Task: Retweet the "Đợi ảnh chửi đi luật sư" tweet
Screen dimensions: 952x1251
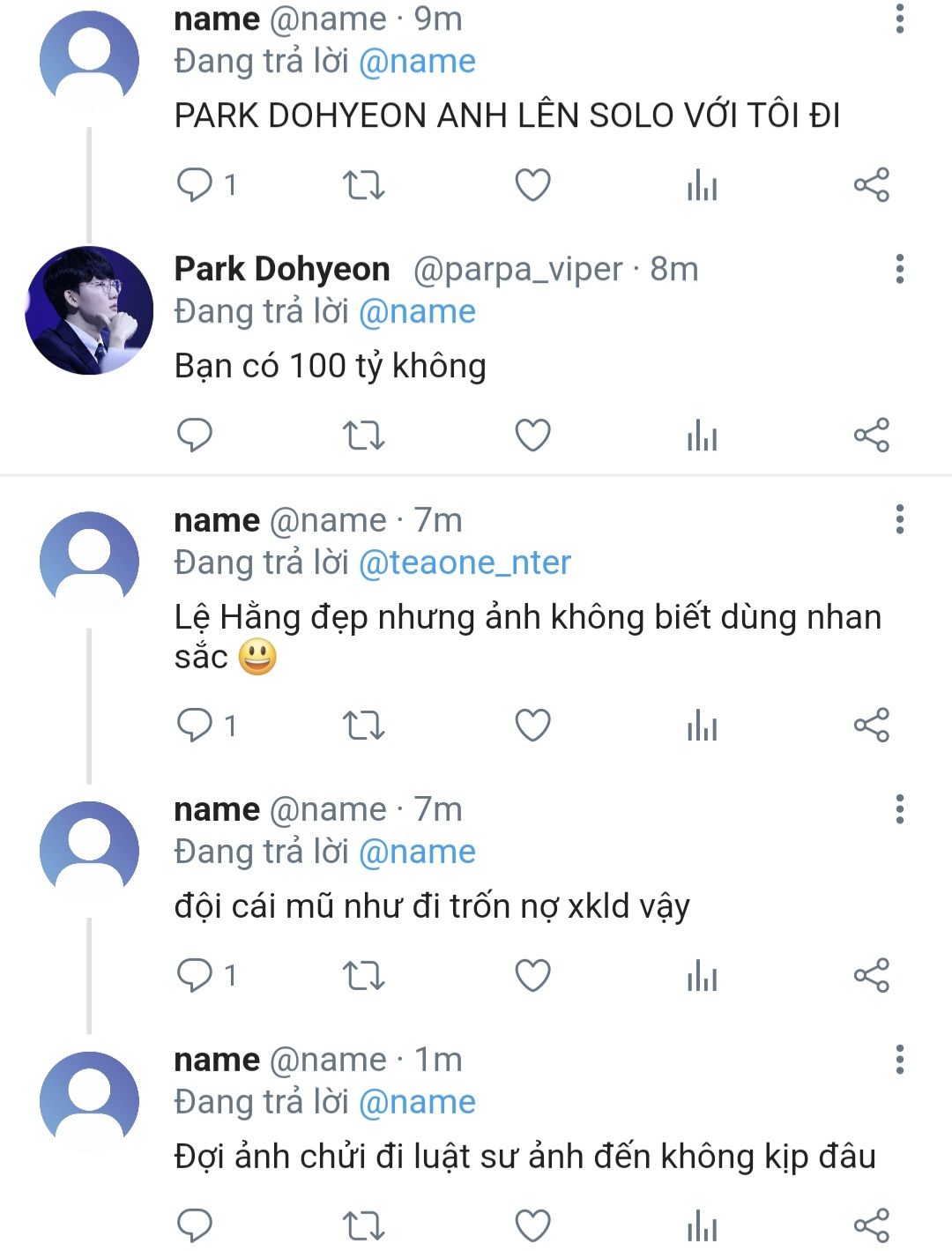Action: click(x=363, y=1225)
